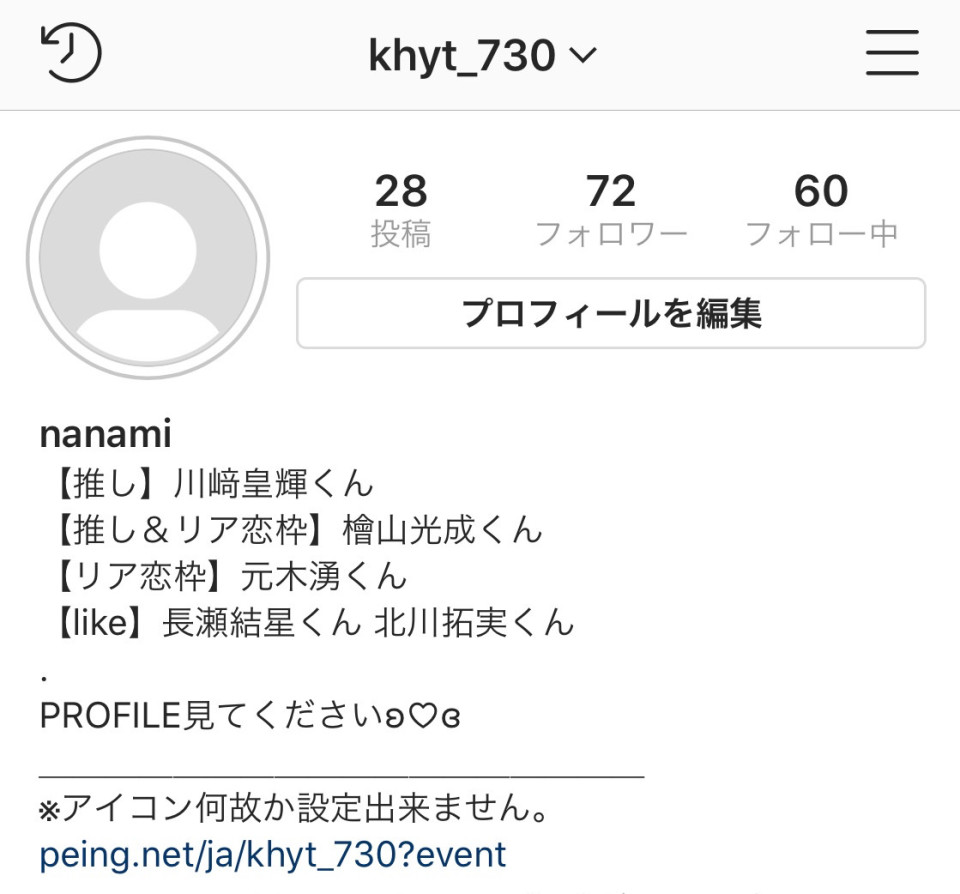Open the hamburger menu
The height and width of the screenshot is (894, 960).
892,53
